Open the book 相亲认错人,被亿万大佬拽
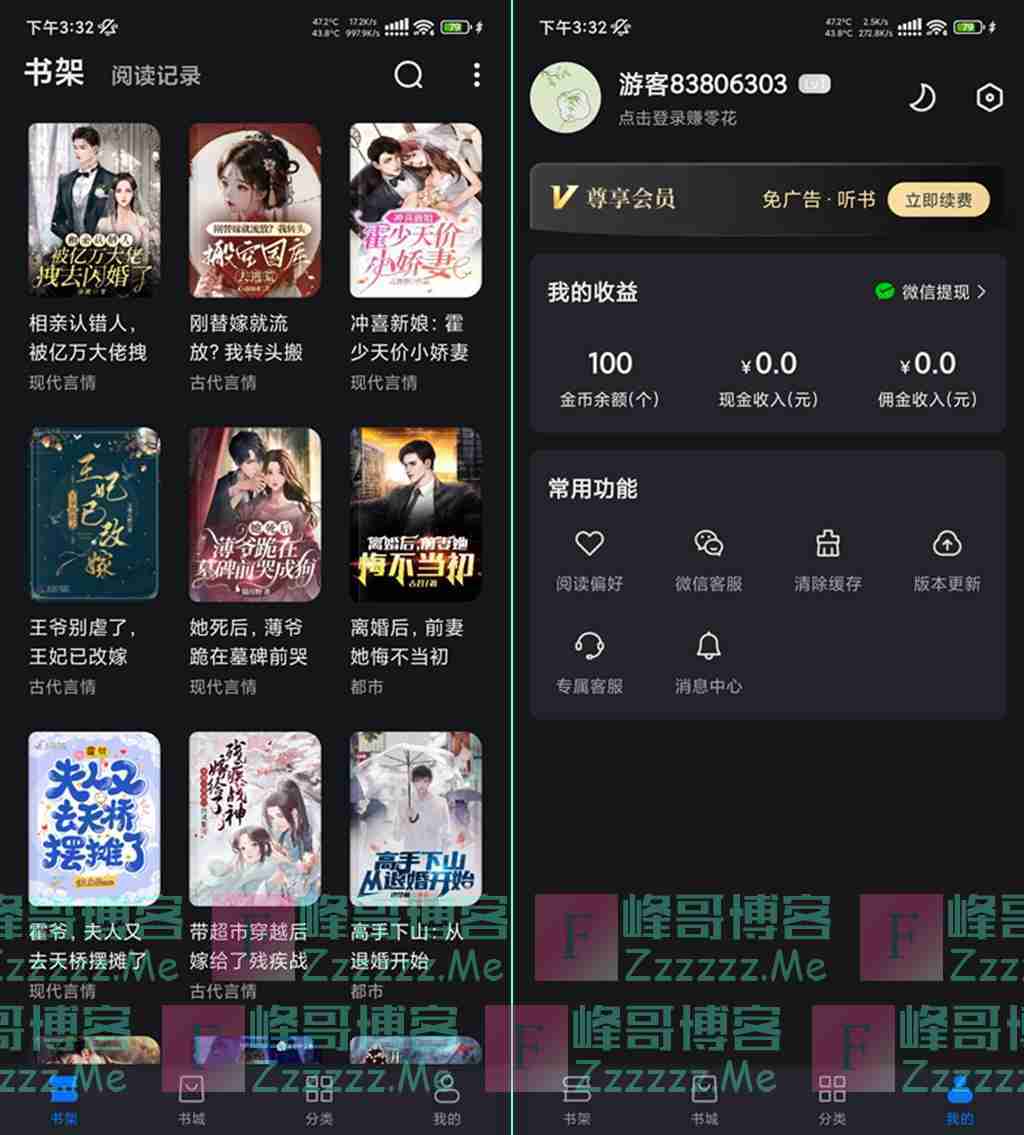This screenshot has width=1024, height=1135. [x=94, y=210]
